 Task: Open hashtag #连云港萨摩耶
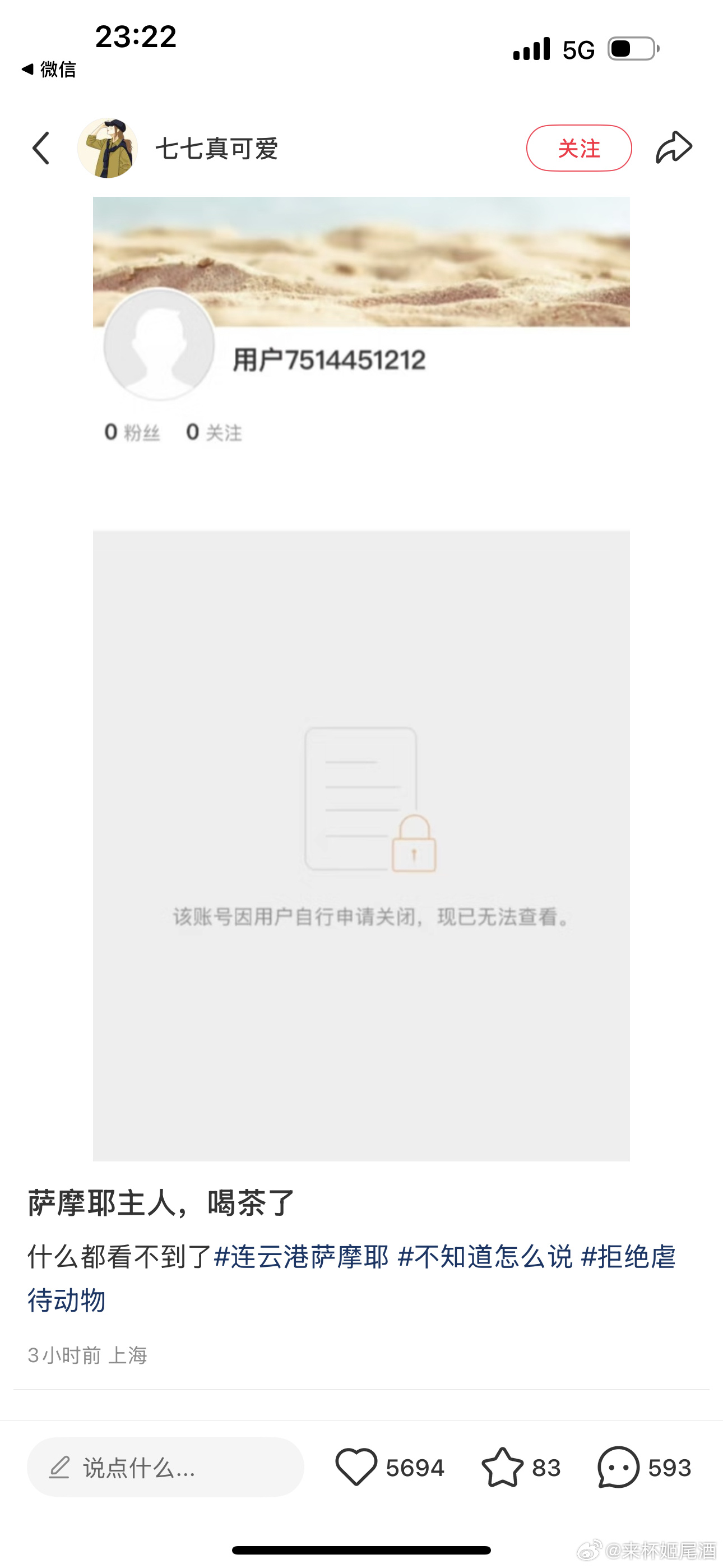302,1257
